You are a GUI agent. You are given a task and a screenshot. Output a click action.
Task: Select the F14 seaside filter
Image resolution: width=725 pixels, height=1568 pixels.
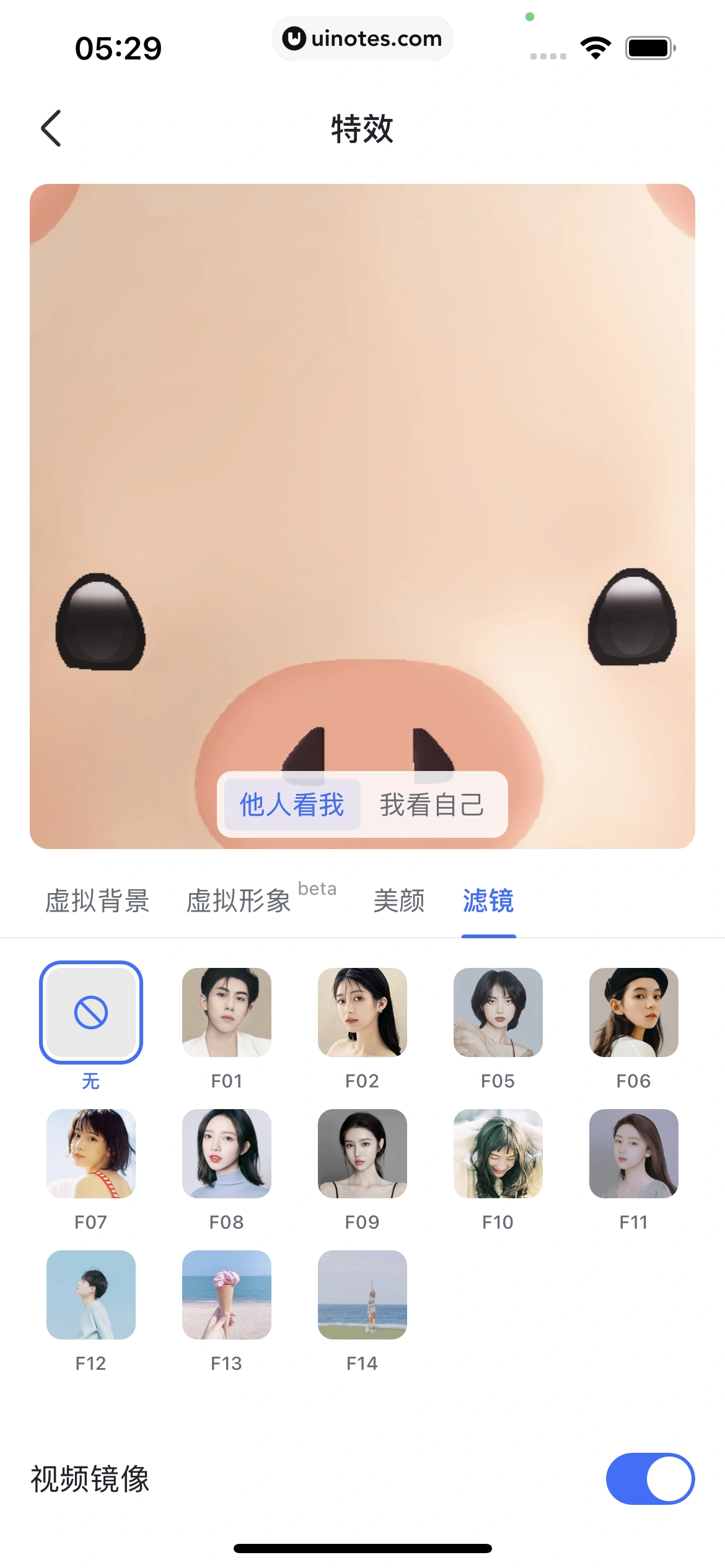[362, 1295]
